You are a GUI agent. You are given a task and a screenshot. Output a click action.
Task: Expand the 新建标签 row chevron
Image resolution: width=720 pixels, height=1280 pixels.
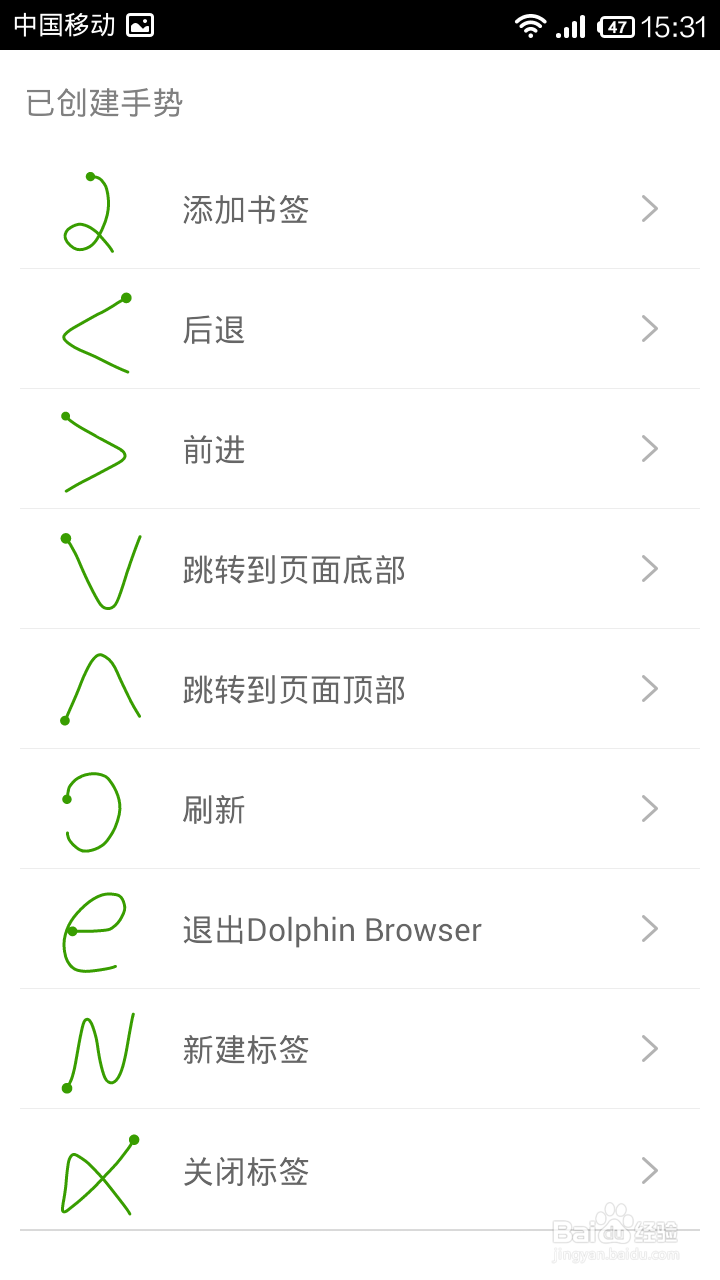(650, 1048)
